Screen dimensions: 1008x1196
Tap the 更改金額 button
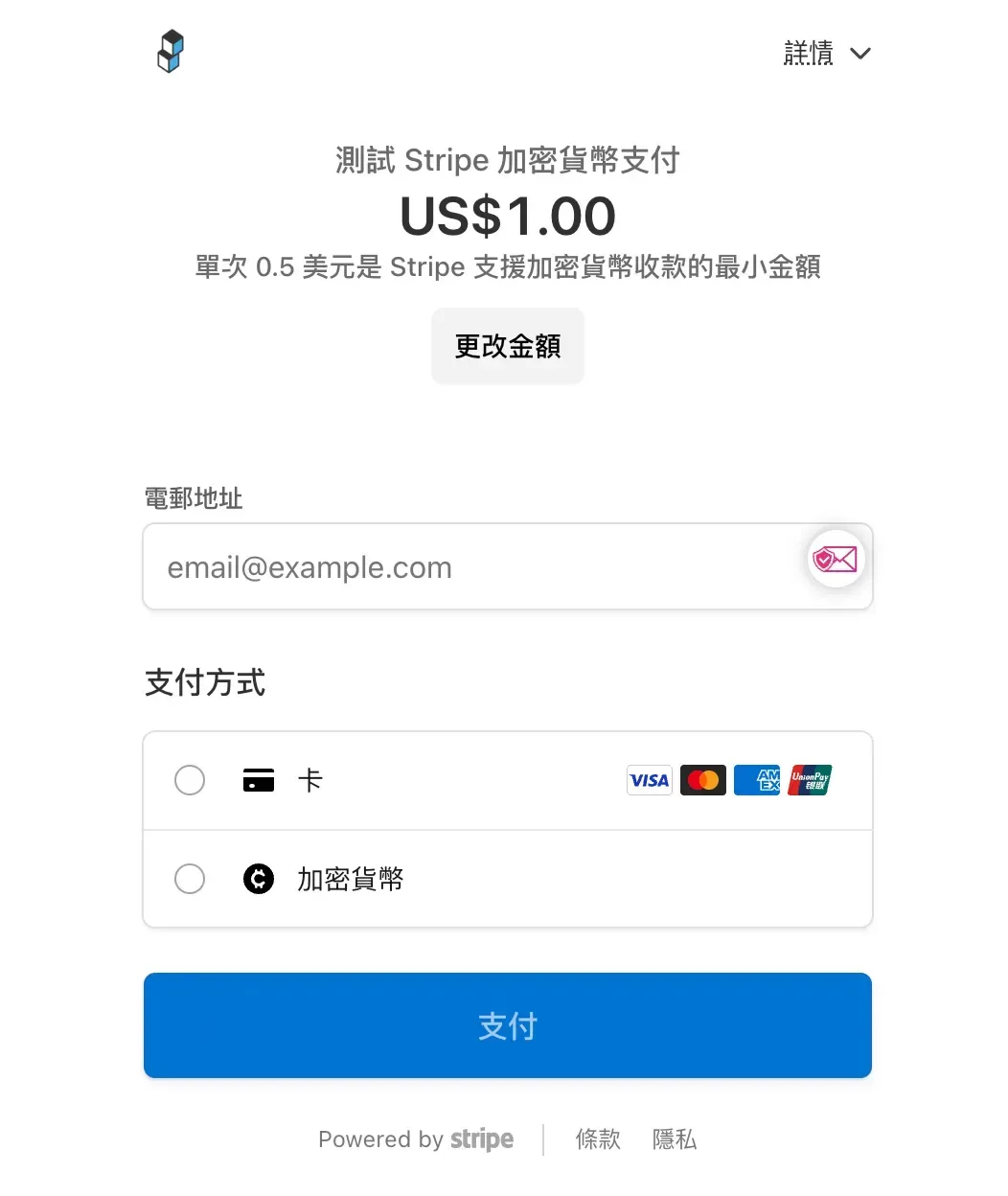(507, 346)
